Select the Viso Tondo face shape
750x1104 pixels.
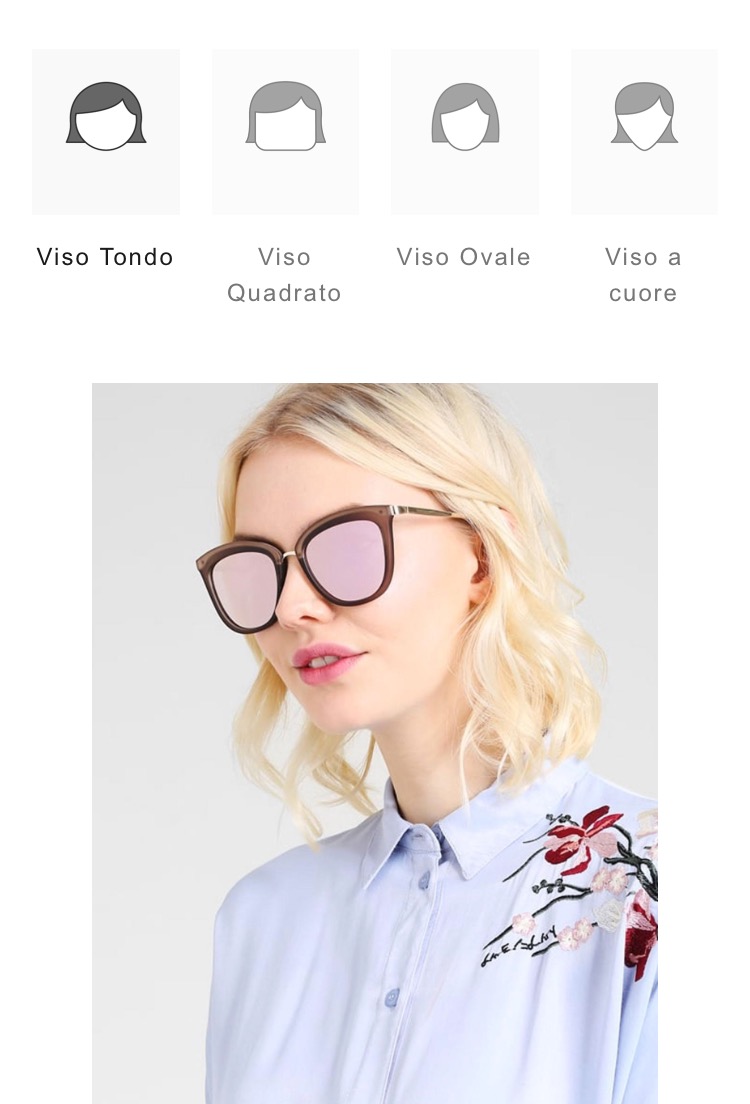click(106, 132)
